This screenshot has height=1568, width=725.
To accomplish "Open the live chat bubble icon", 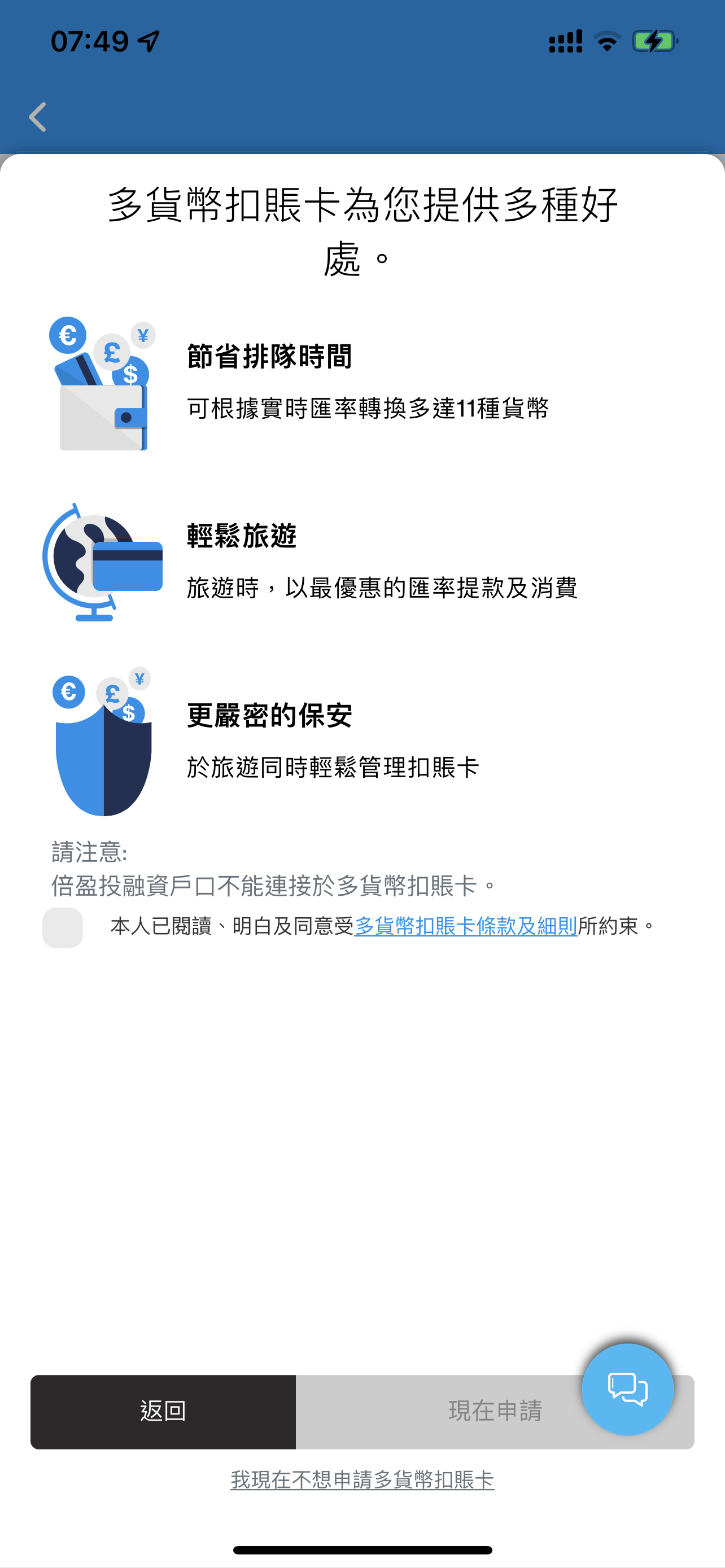I will coord(628,1389).
